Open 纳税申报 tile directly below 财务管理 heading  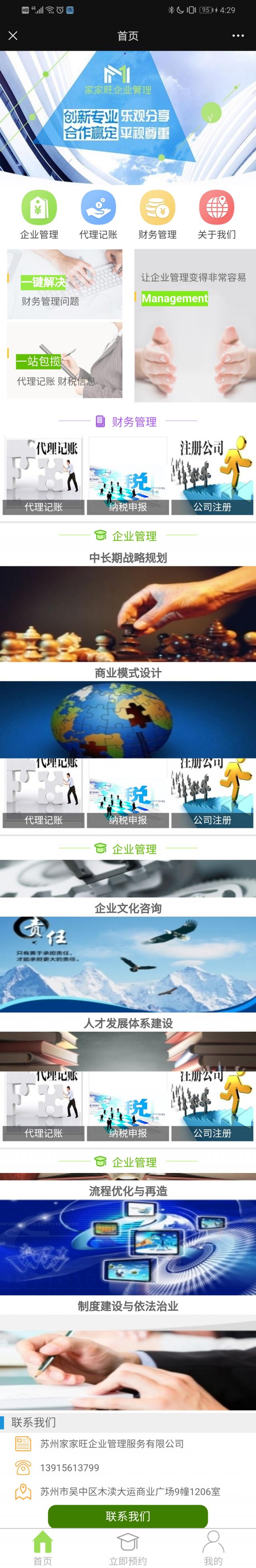(128, 475)
